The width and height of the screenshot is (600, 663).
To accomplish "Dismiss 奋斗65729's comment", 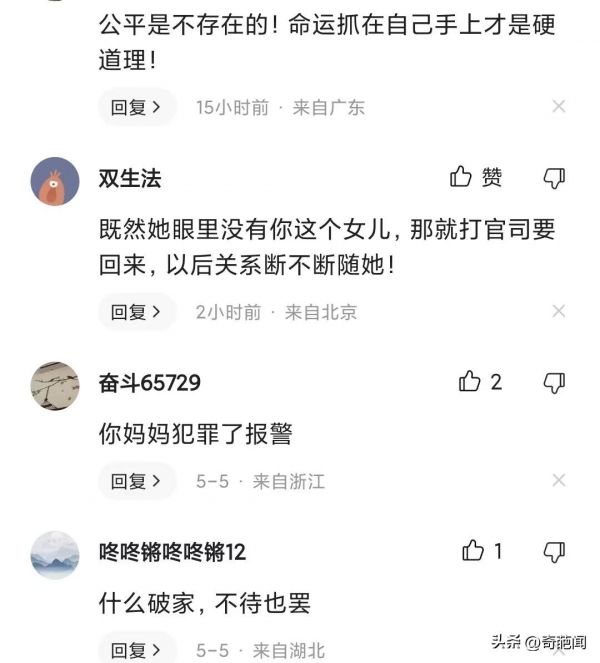I will pos(559,481).
